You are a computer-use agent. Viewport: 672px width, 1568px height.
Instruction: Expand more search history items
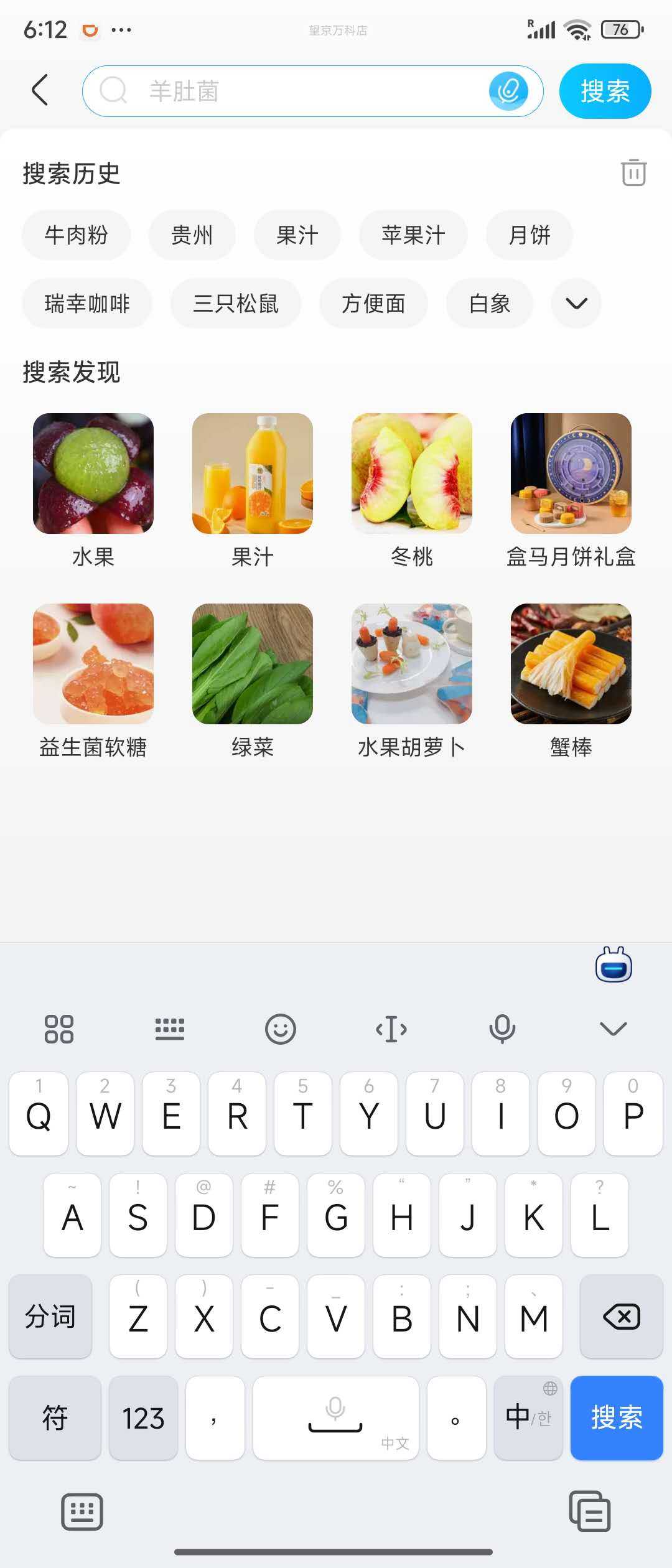(576, 304)
